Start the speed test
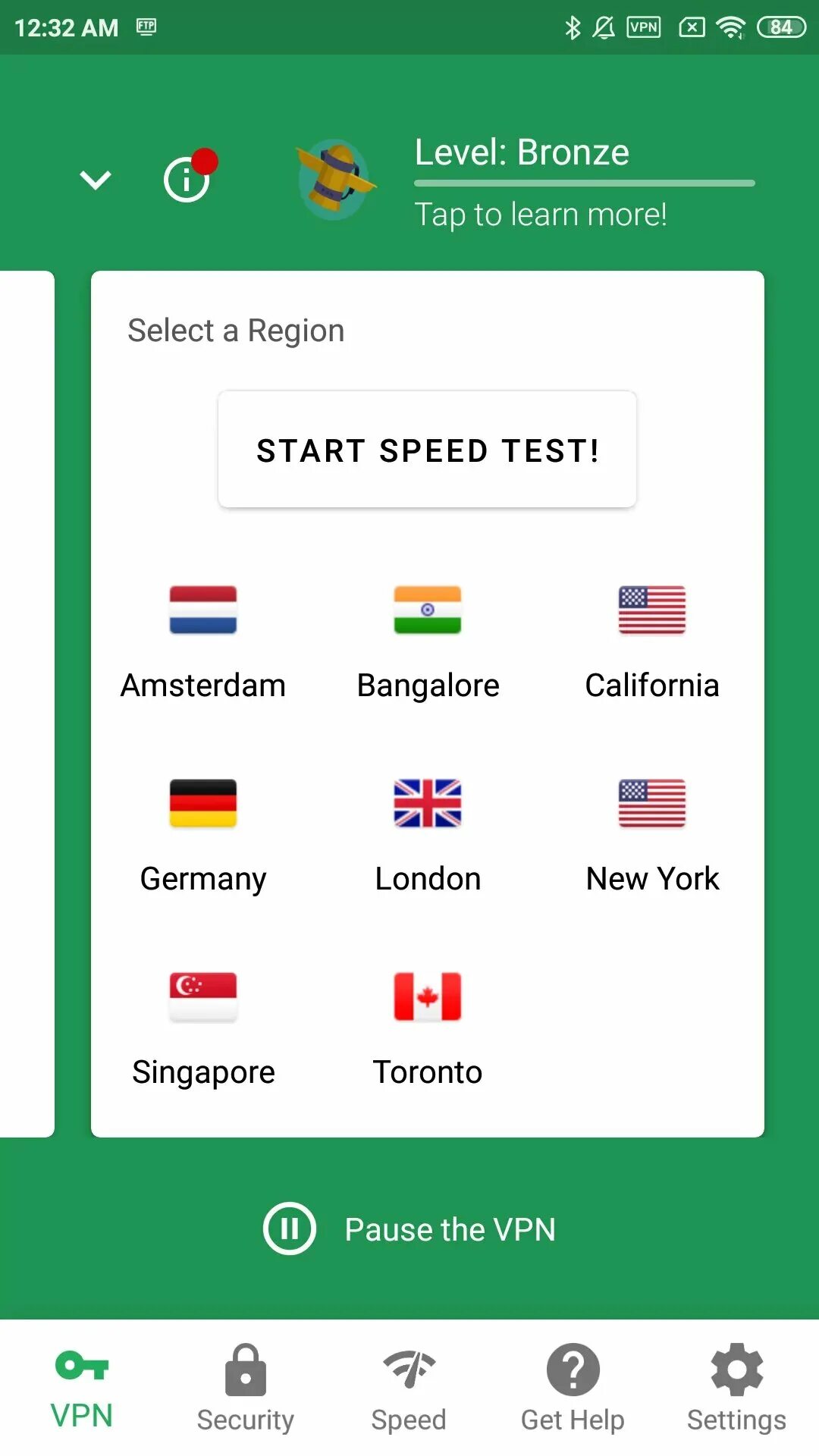This screenshot has width=819, height=1456. pos(427,450)
